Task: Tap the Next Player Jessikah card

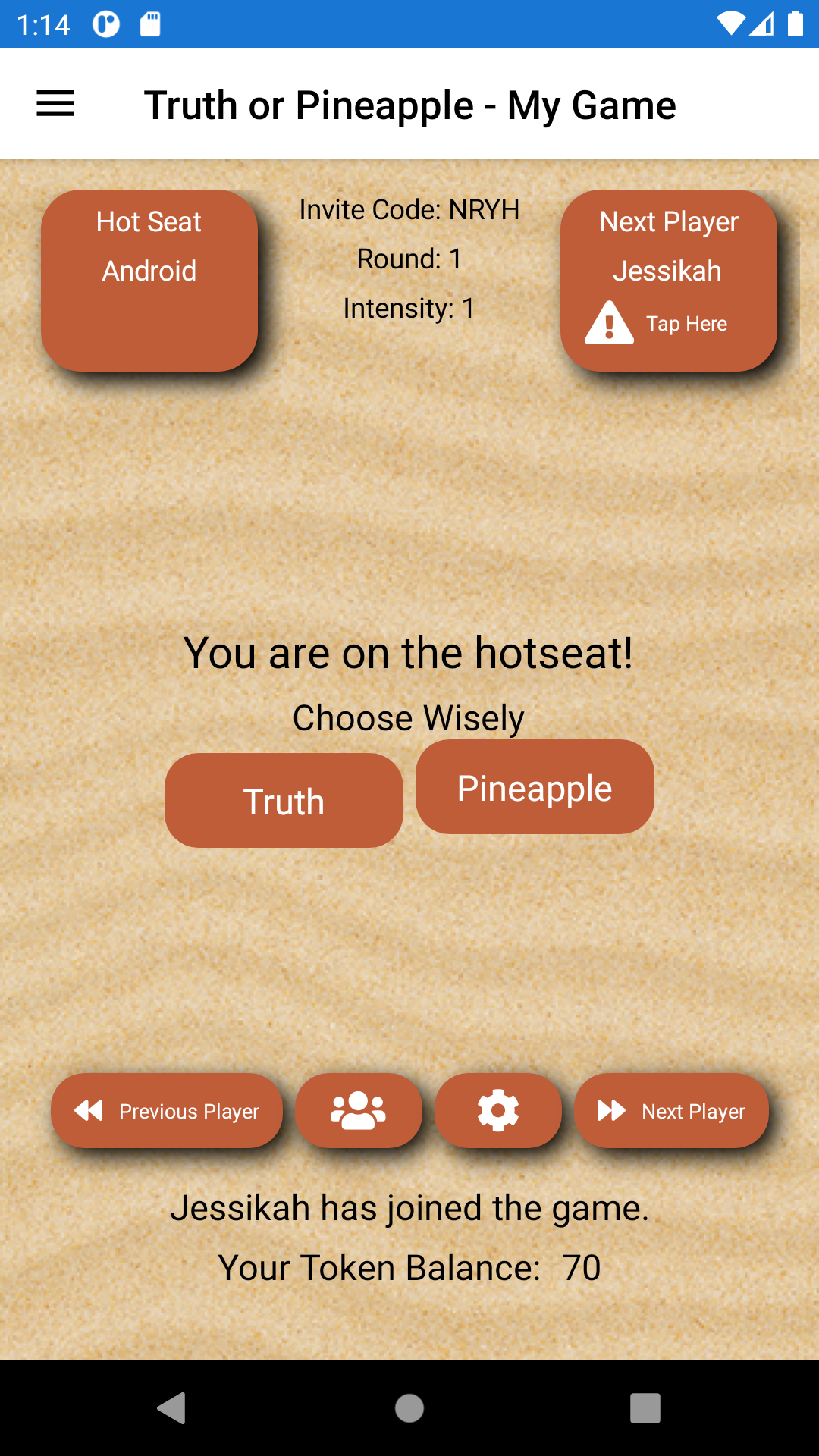Action: [x=669, y=281]
